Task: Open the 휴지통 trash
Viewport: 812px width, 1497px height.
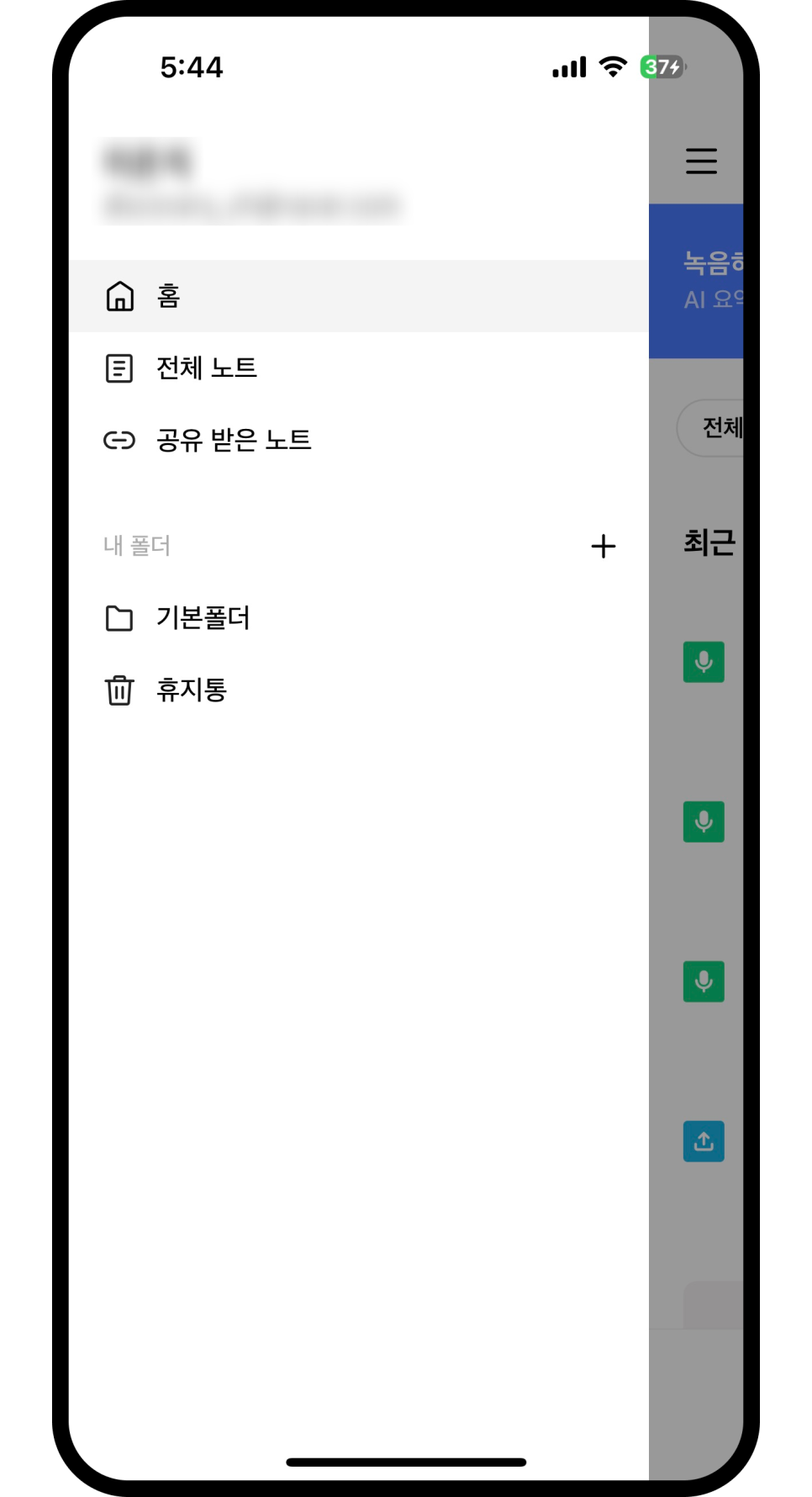Action: (x=191, y=690)
